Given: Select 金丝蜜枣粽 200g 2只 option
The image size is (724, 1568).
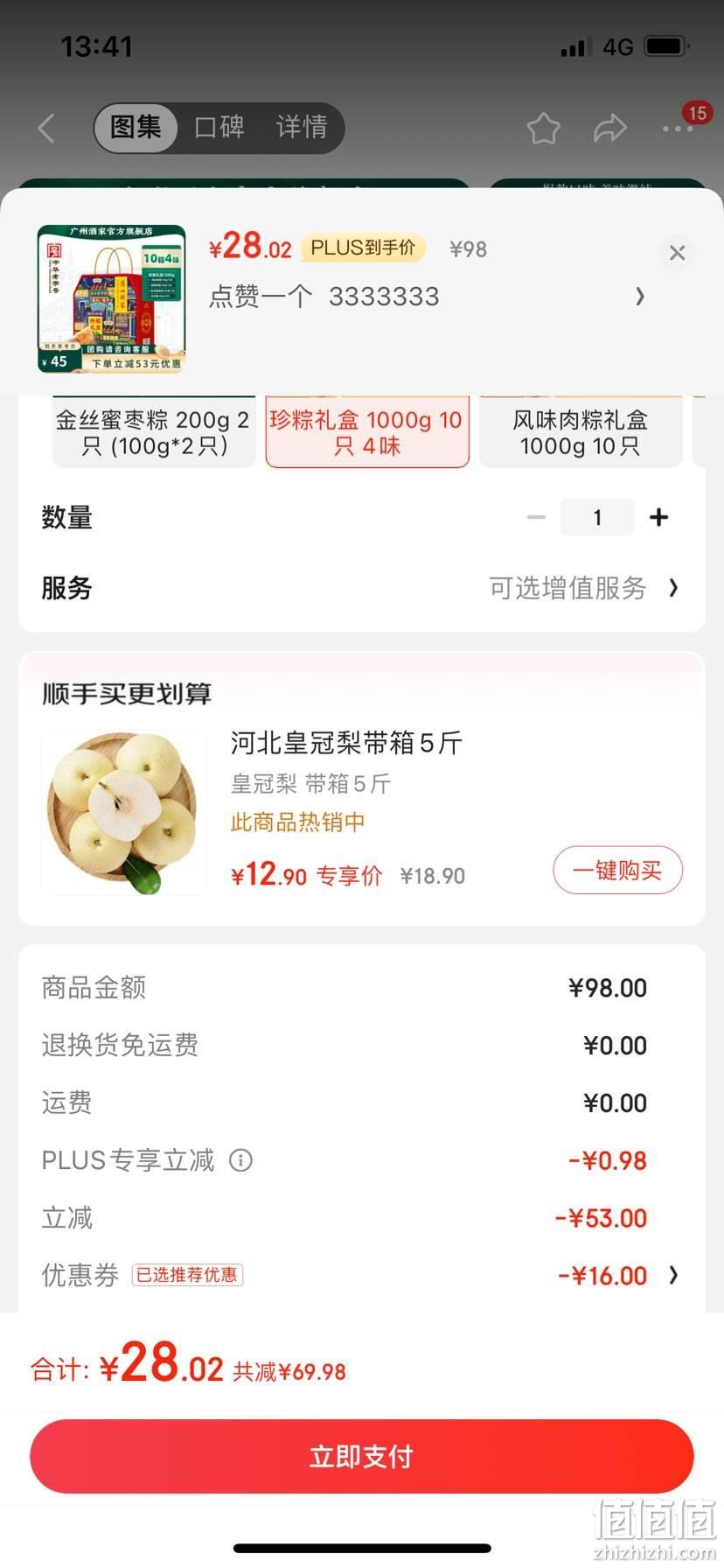Looking at the screenshot, I should click(x=153, y=432).
